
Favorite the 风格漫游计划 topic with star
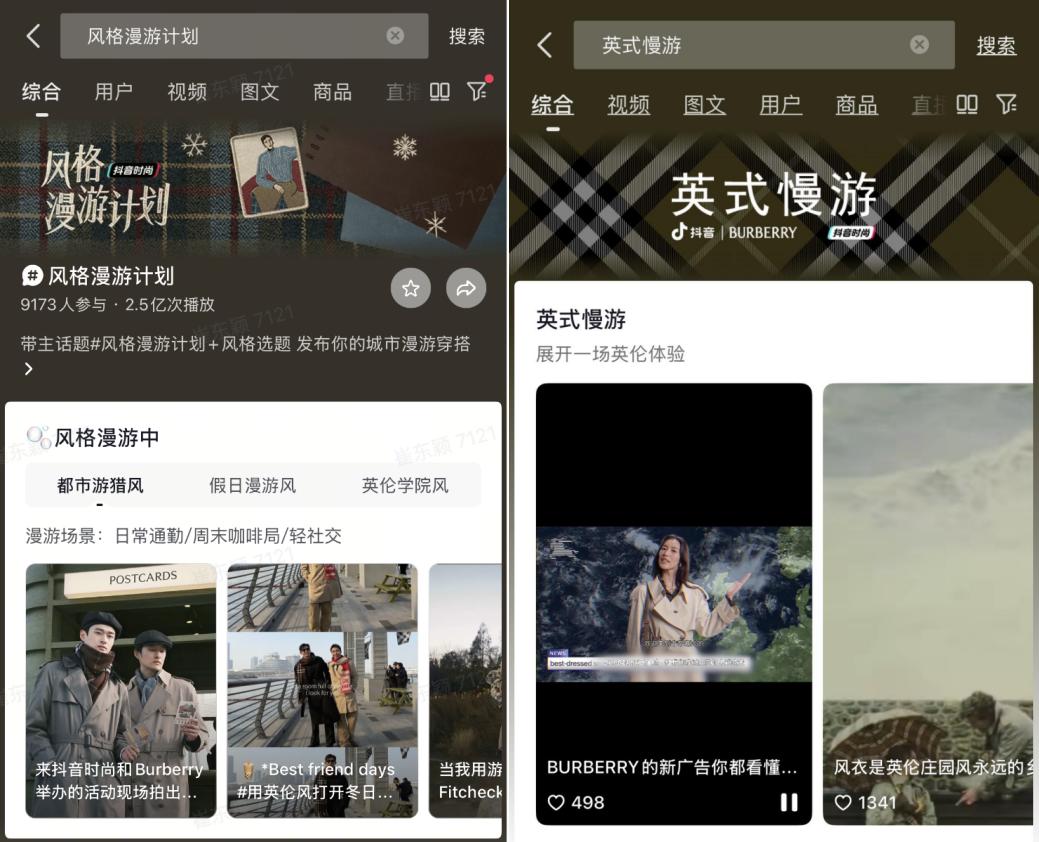pos(410,288)
